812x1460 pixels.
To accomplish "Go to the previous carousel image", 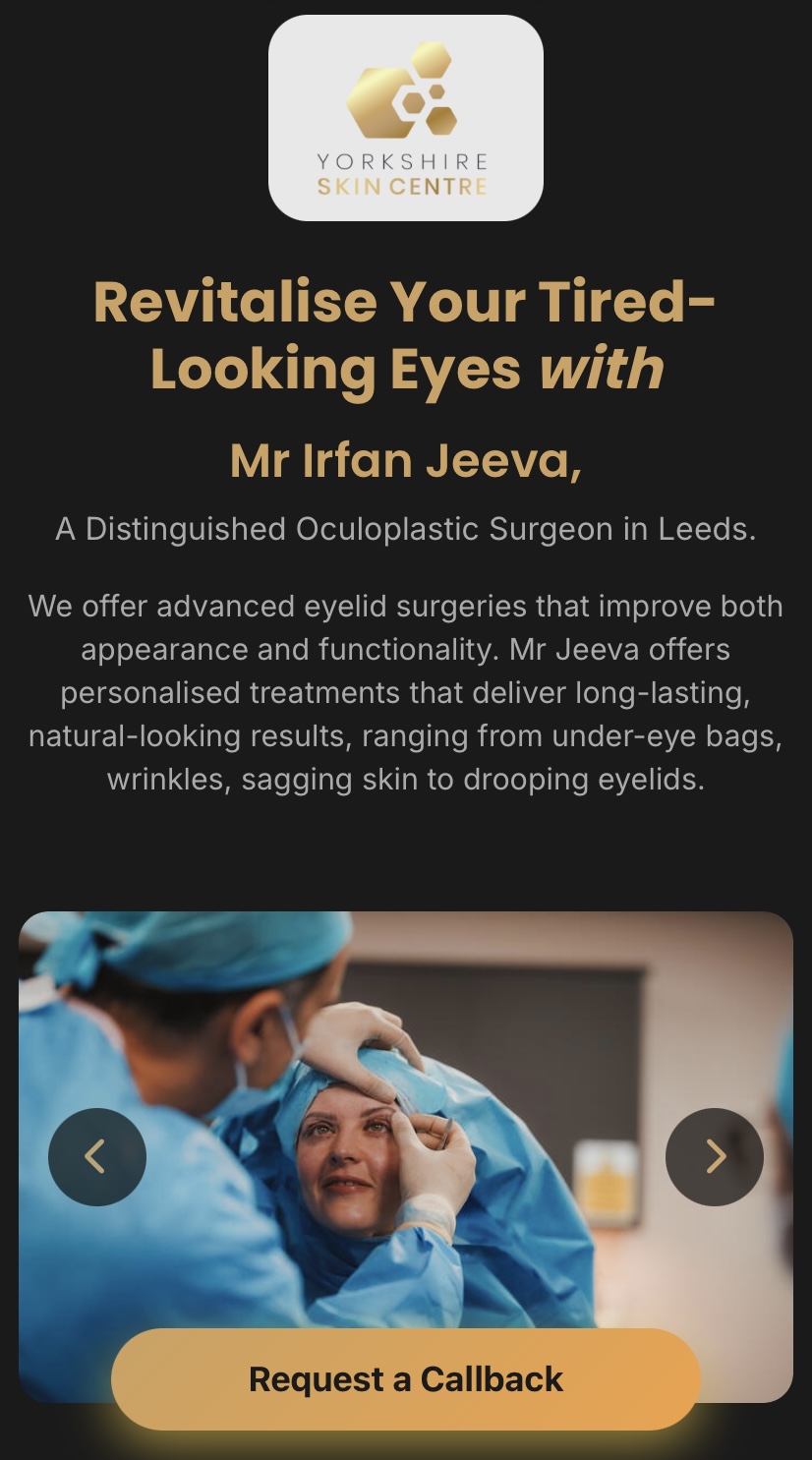I will tap(97, 1157).
